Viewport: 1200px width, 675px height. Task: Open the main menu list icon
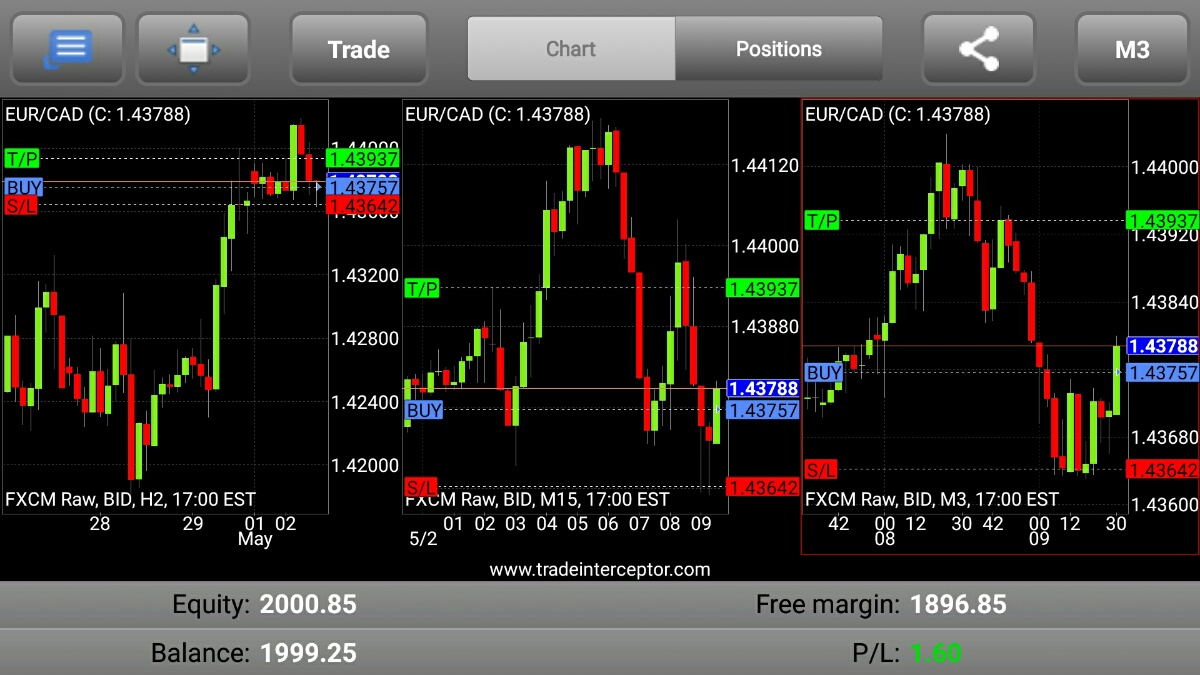point(67,49)
